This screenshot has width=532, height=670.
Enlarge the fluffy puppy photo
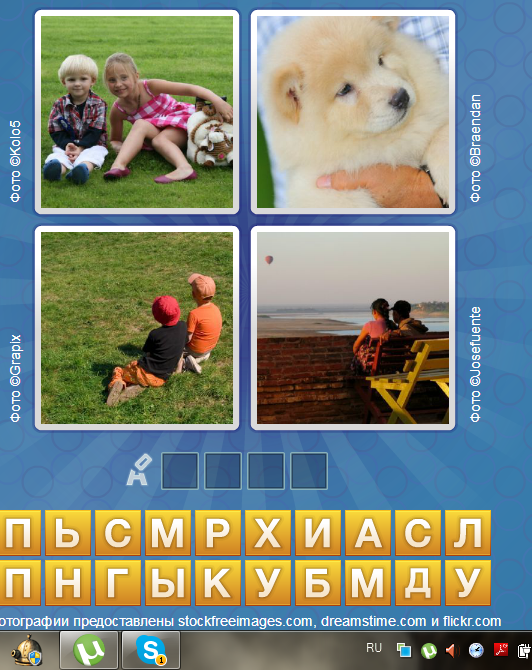point(353,112)
